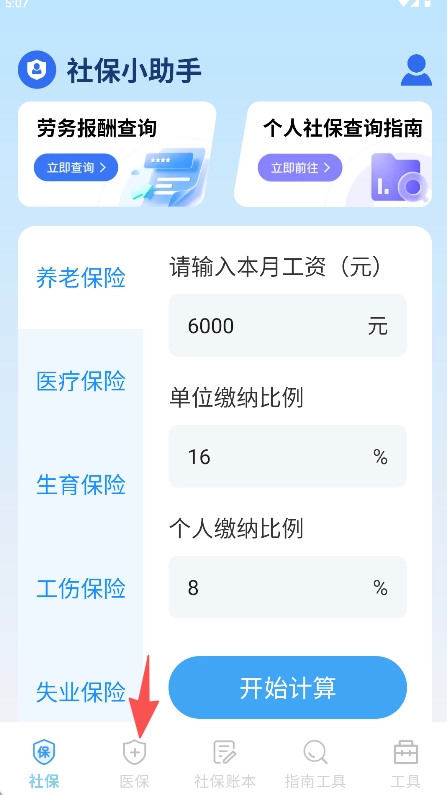447x795 pixels.
Task: Choose 工伤保险 from the side list
Action: click(81, 588)
